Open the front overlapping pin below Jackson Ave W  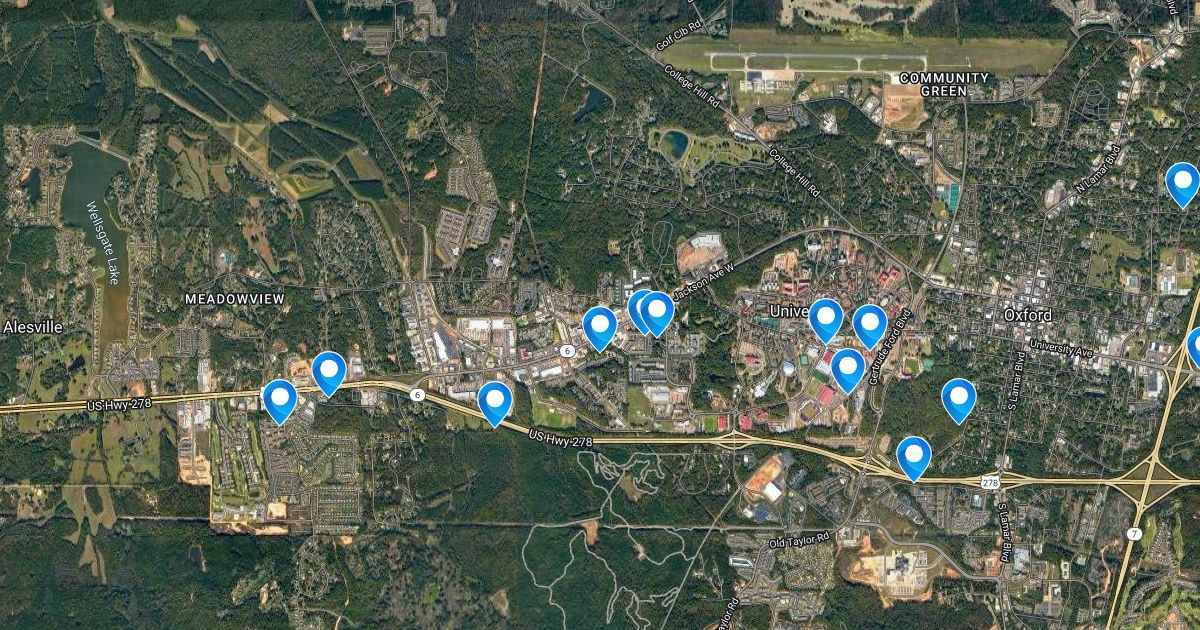pyautogui.click(x=657, y=311)
